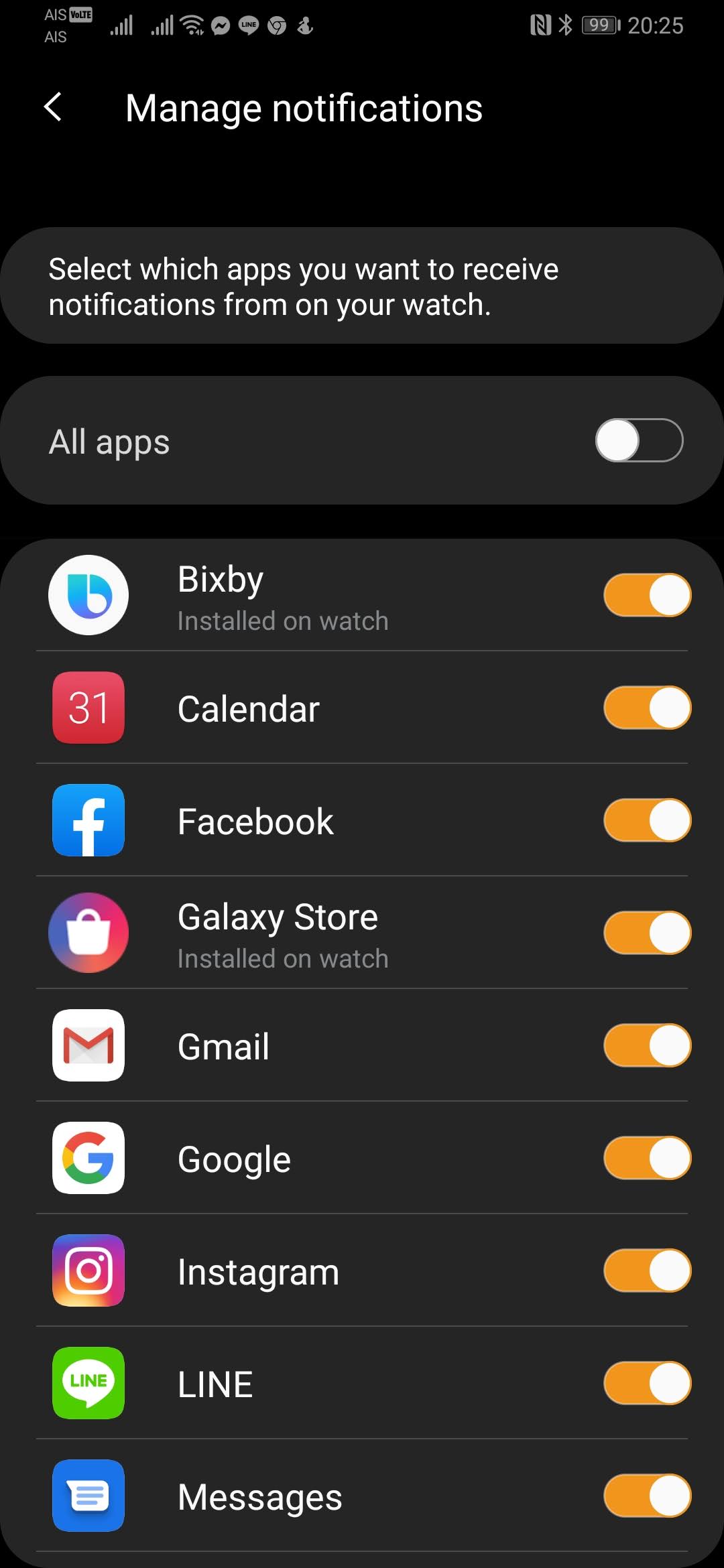724x1568 pixels.
Task: Toggle Galaxy Store notifications off
Action: (647, 933)
